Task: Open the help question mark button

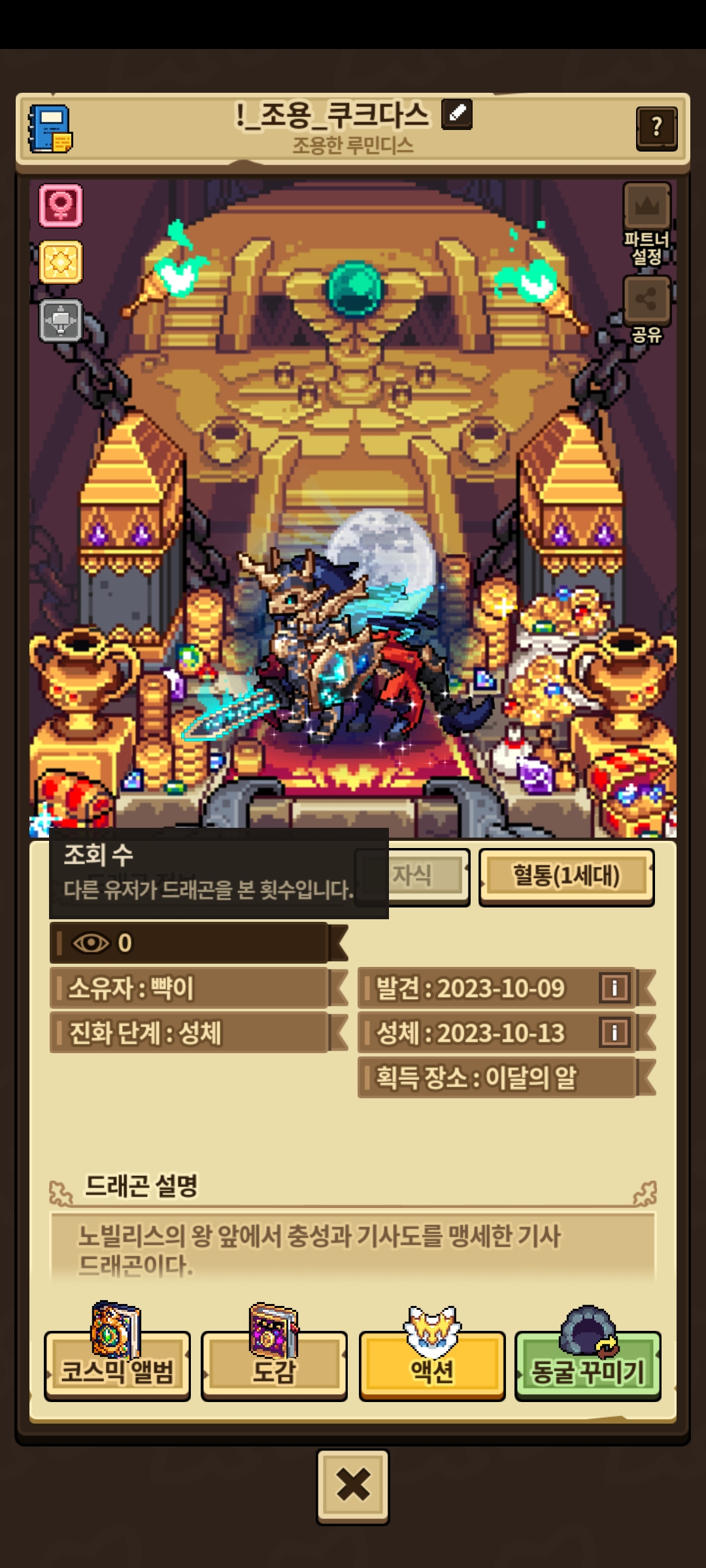Action: click(x=656, y=128)
